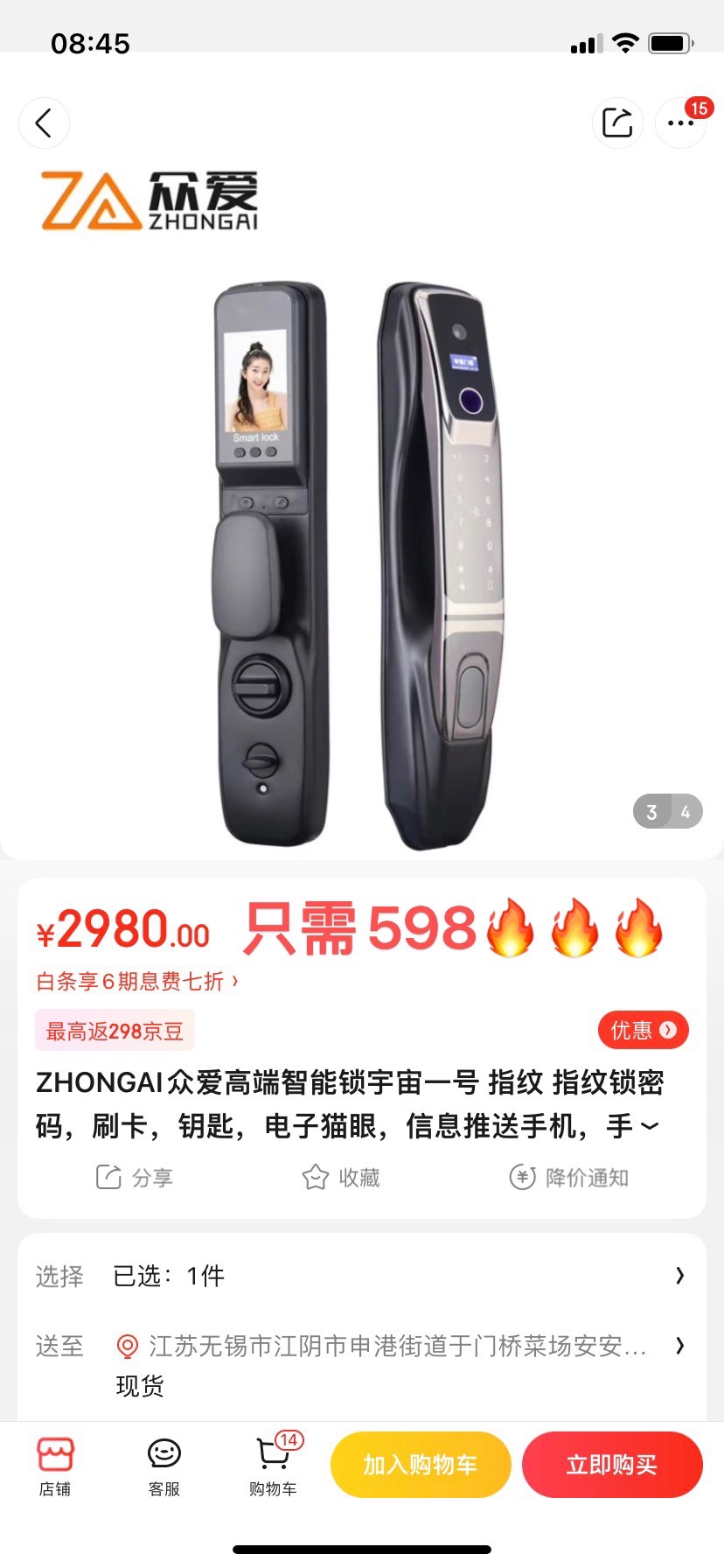Tap 立即购买 to buy now

point(612,1465)
